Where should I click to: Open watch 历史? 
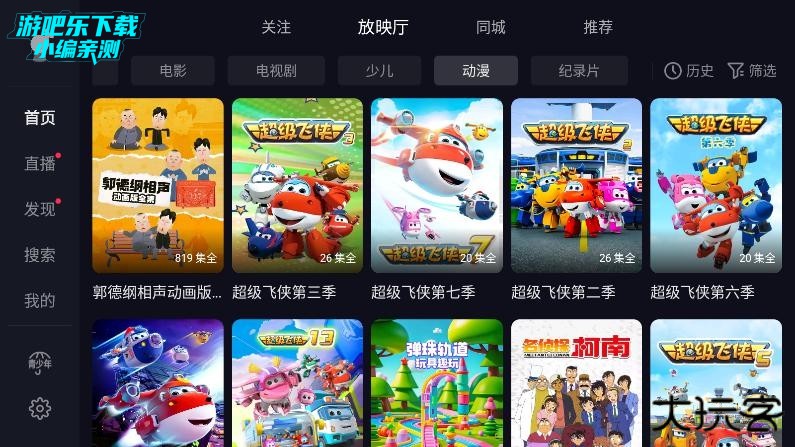click(x=689, y=71)
